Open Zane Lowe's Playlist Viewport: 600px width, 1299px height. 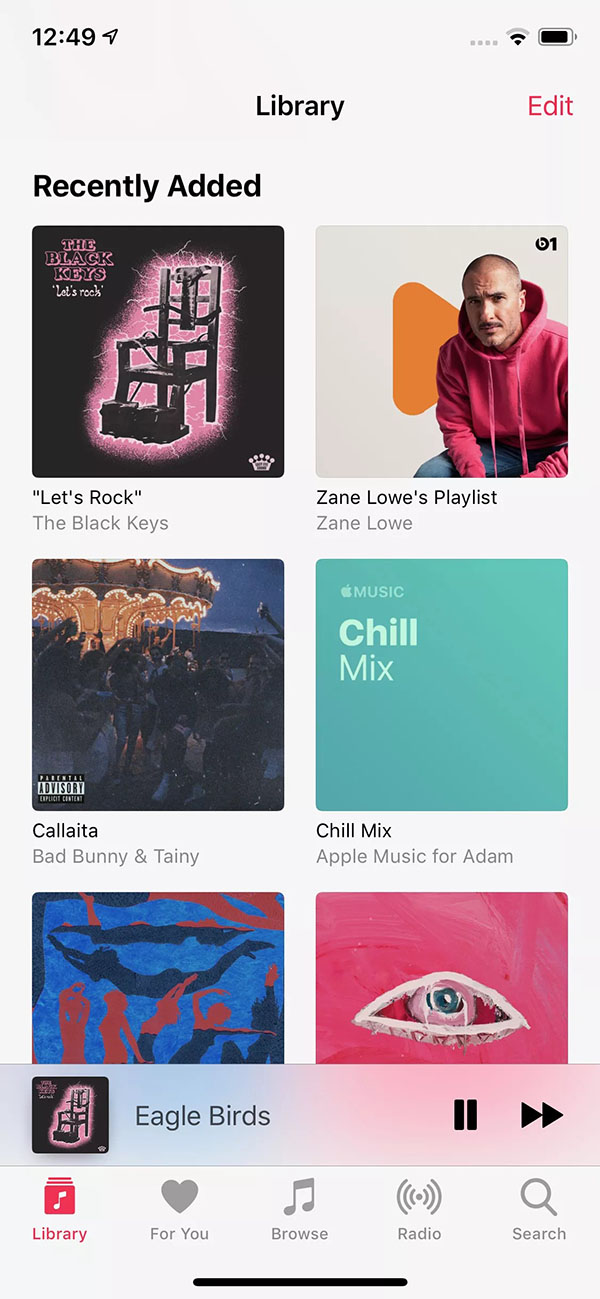pyautogui.click(x=442, y=351)
